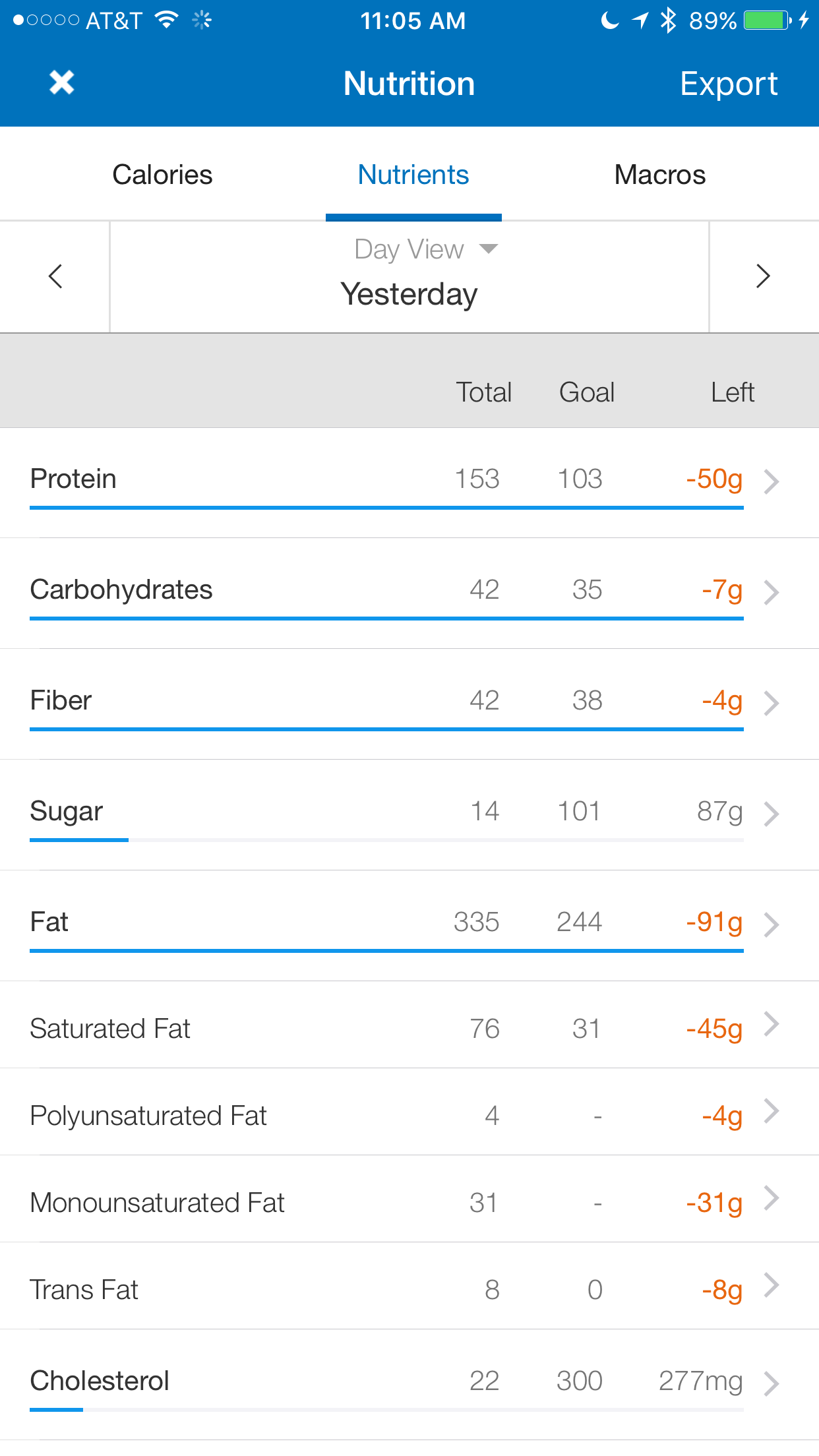Image resolution: width=819 pixels, height=1456 pixels.
Task: Open Carbohydrates details
Action: pos(409,593)
